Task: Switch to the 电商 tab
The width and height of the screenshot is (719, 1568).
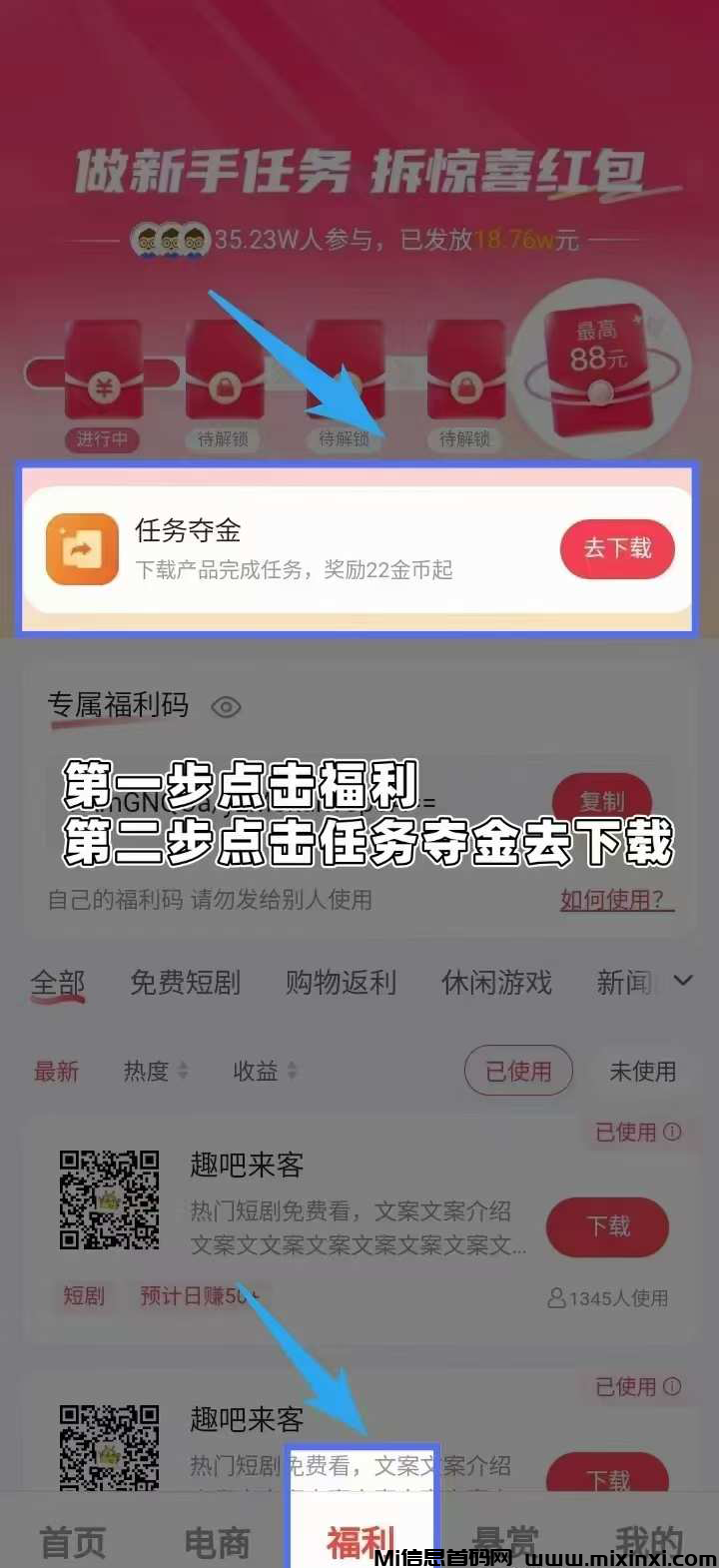Action: (217, 1542)
